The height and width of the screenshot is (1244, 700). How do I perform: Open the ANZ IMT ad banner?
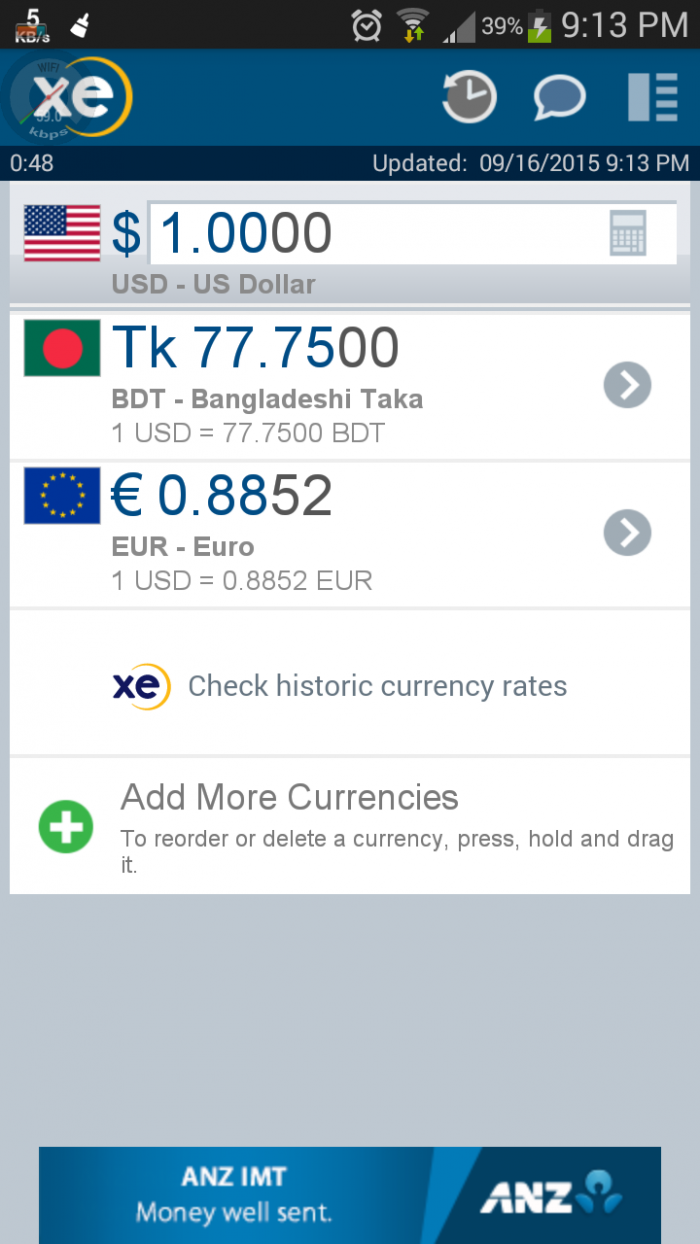click(350, 1194)
